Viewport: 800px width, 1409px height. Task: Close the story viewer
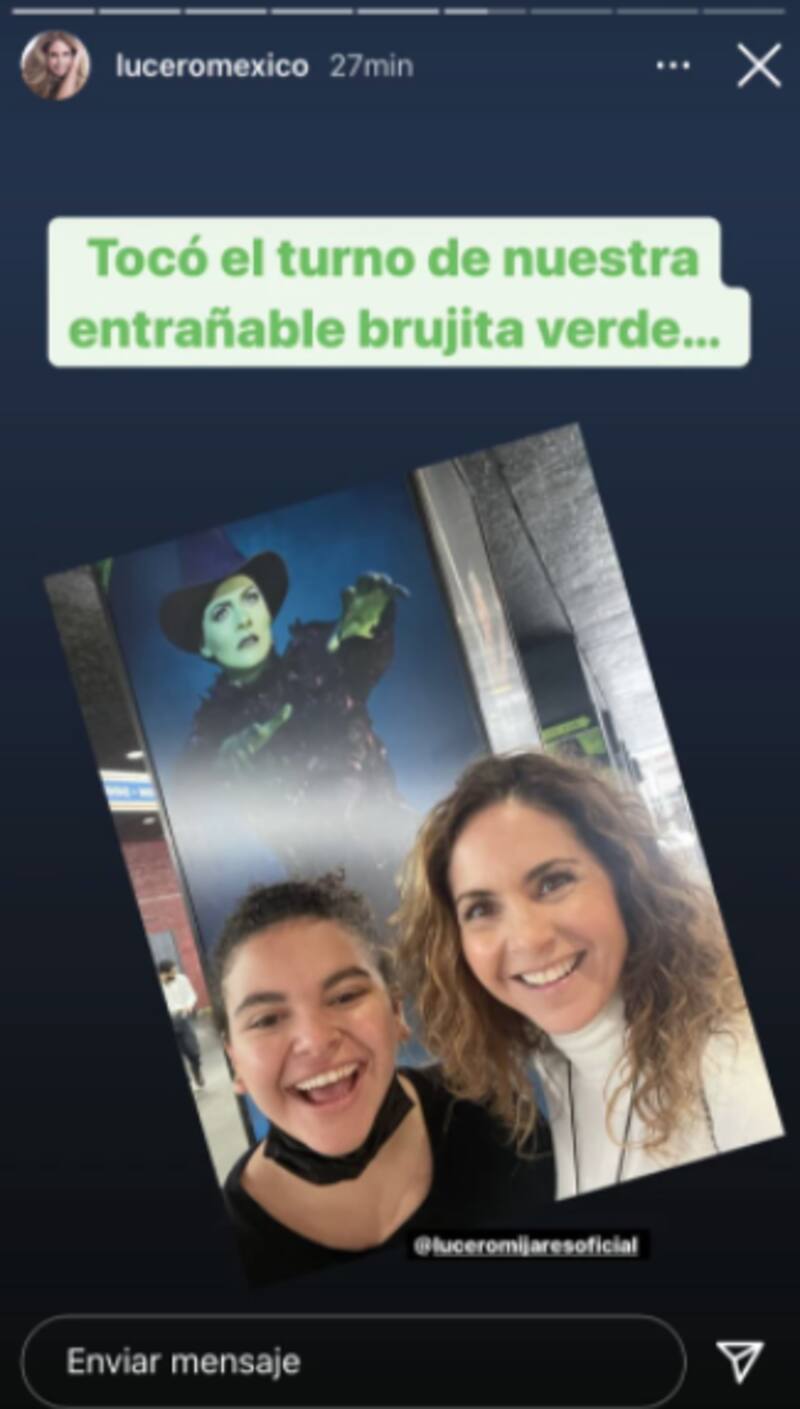pyautogui.click(x=759, y=66)
